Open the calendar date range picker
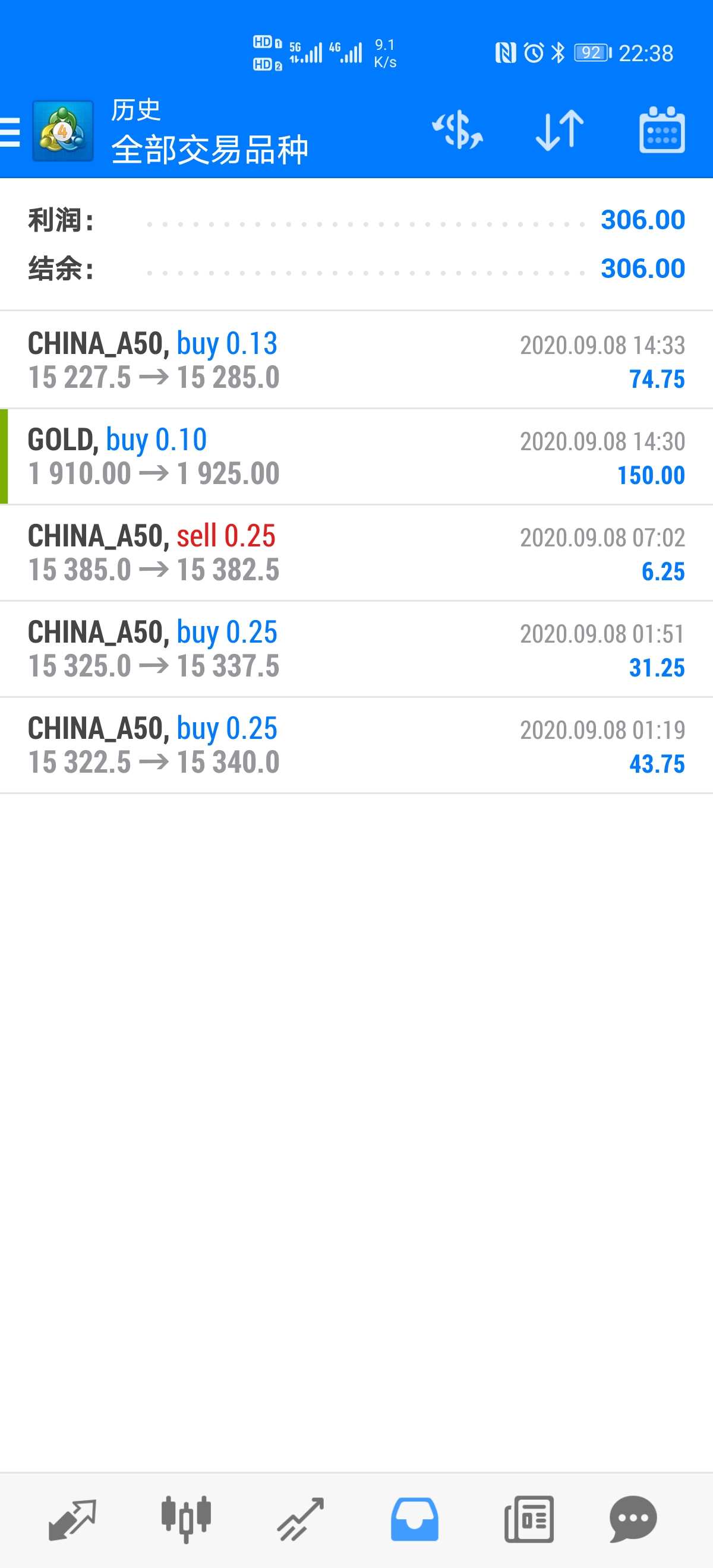 click(x=662, y=129)
